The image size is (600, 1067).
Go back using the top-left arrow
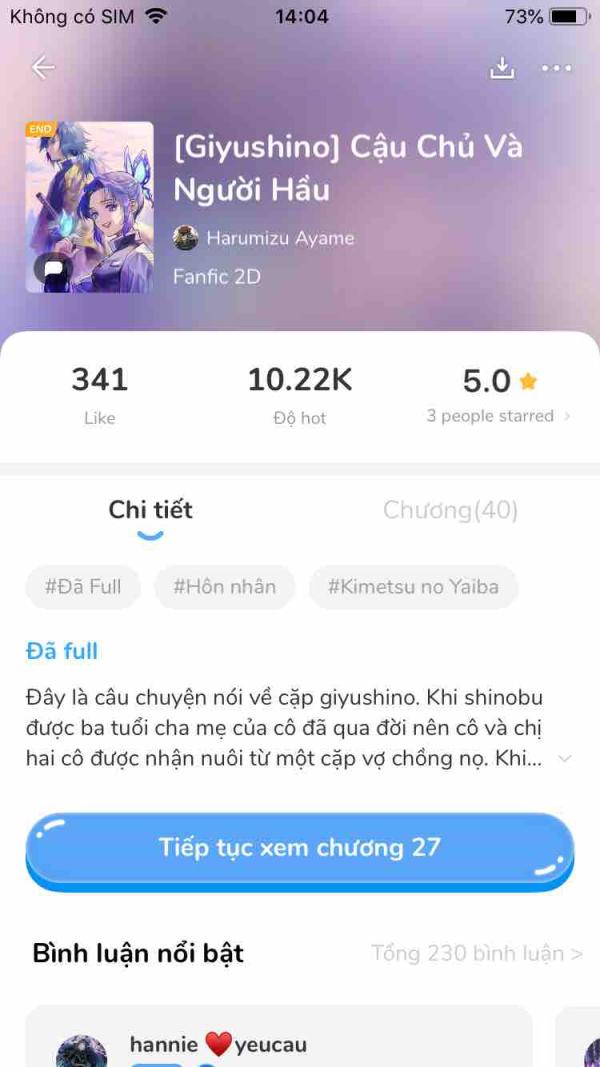(43, 68)
